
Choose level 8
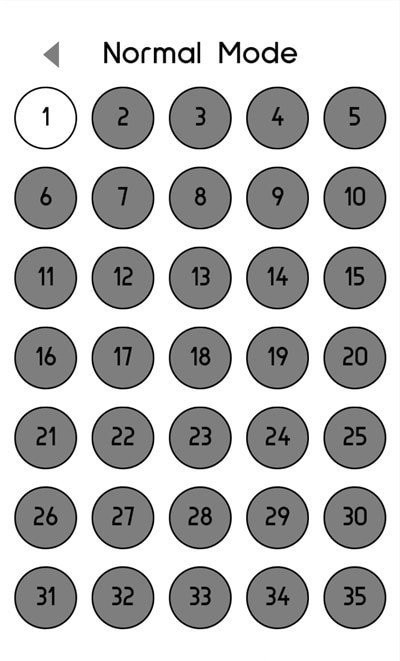click(200, 198)
